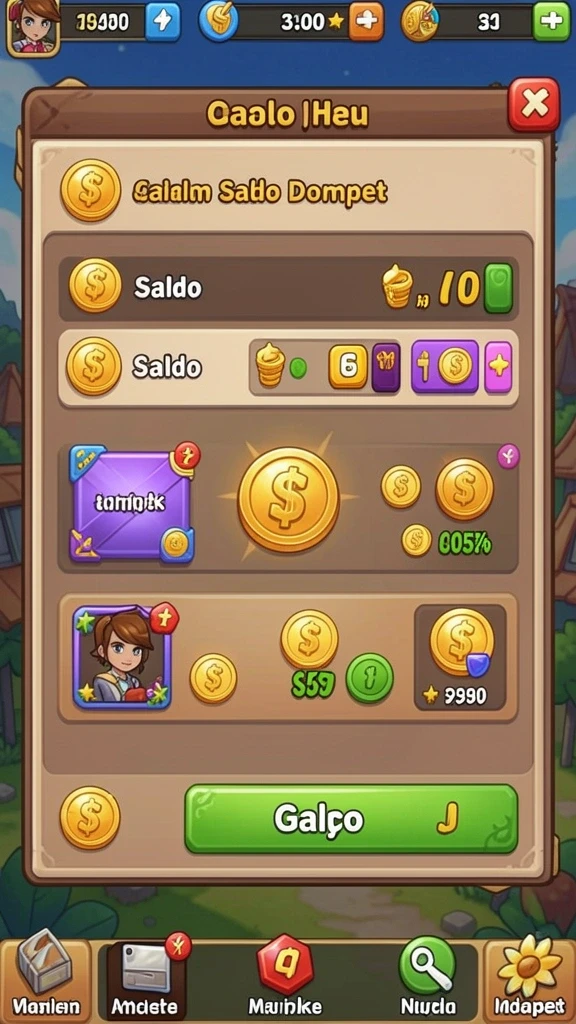The image size is (576, 1024).
Task: Choose the 9990 coin pack tile
Action: click(x=460, y=657)
